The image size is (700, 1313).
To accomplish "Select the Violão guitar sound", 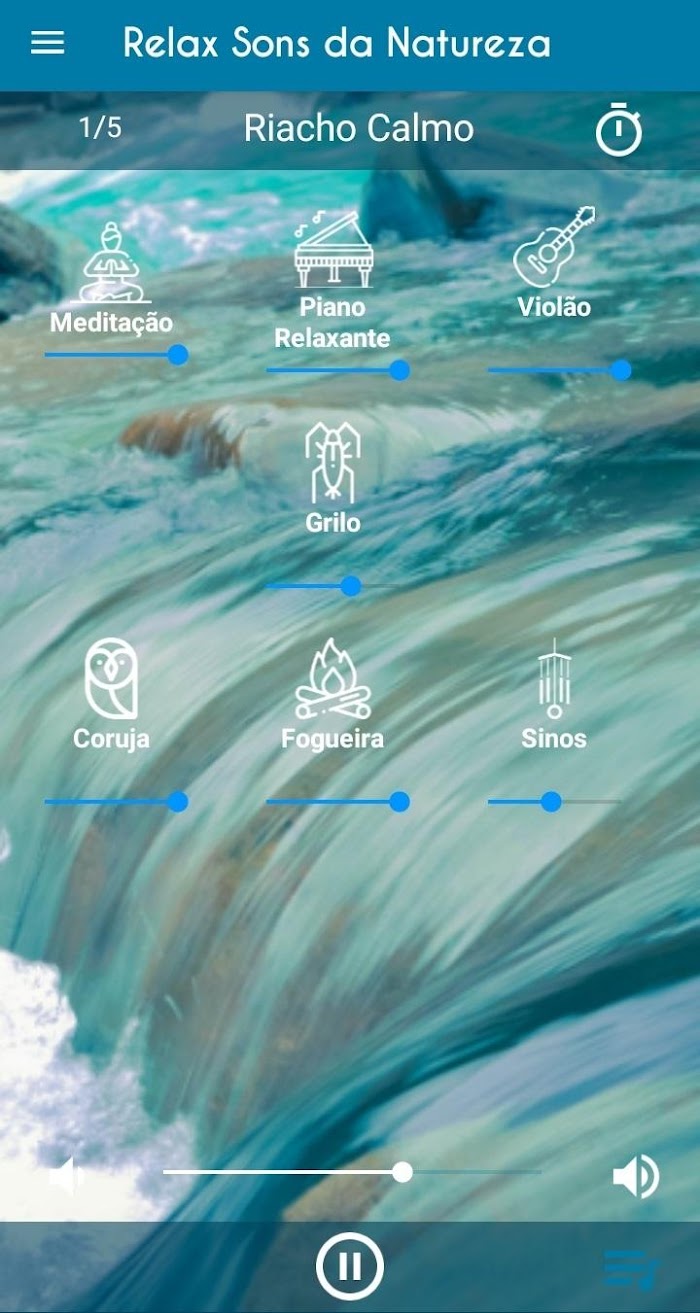I will [554, 248].
